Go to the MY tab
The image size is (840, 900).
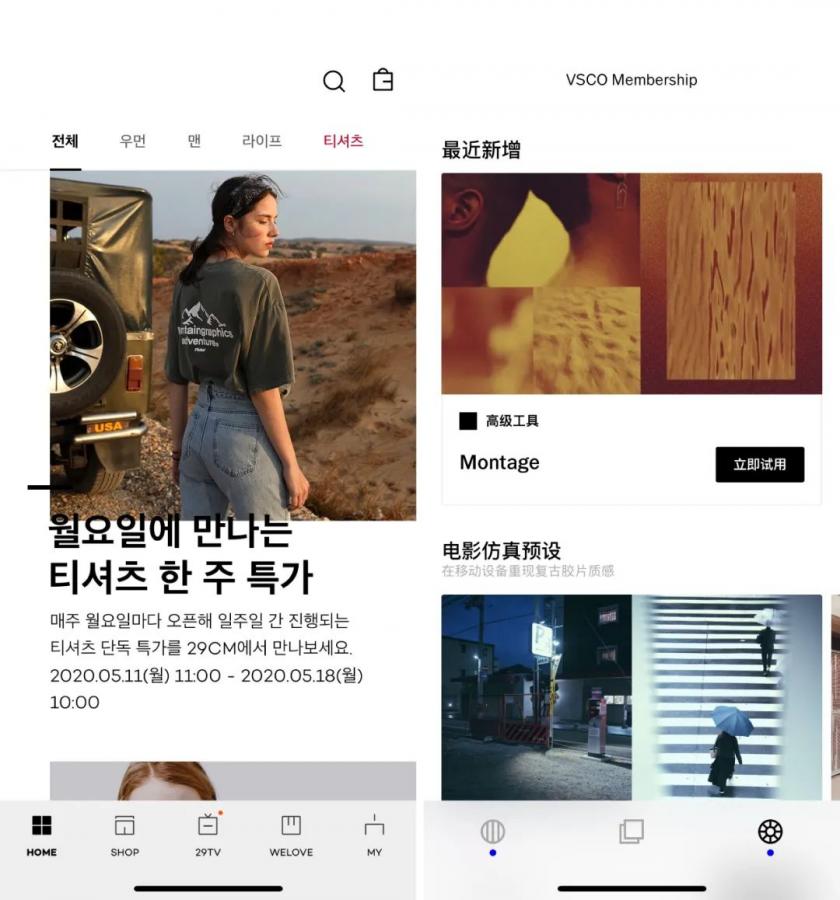pos(374,835)
